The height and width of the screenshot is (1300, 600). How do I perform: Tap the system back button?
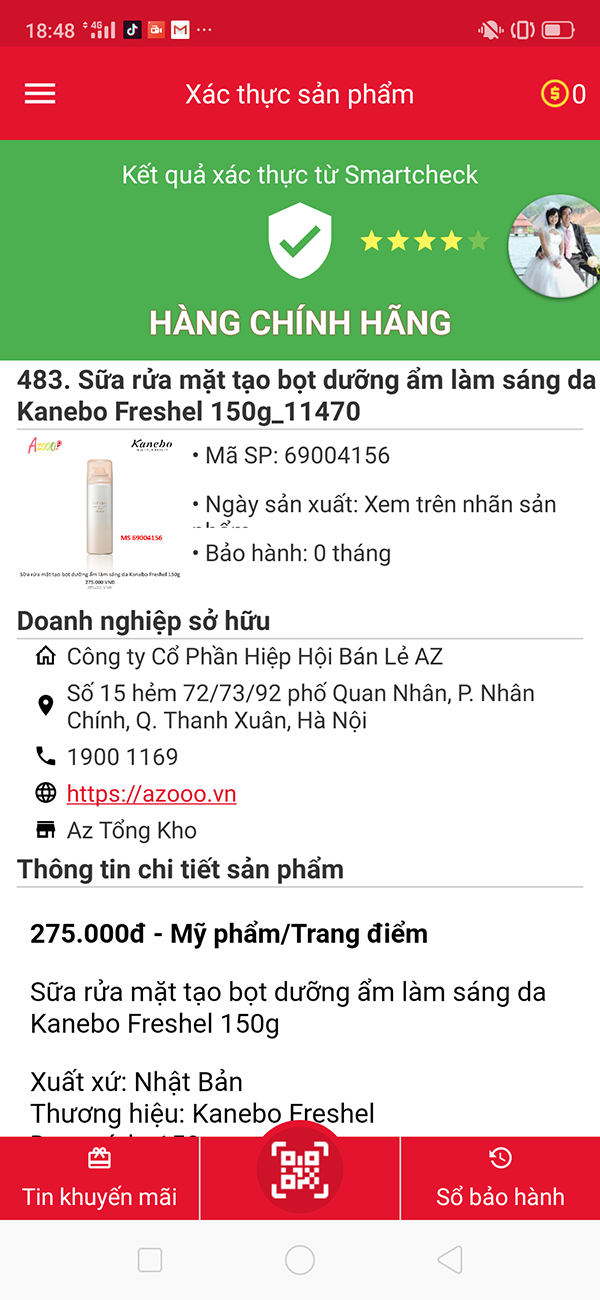(450, 1259)
